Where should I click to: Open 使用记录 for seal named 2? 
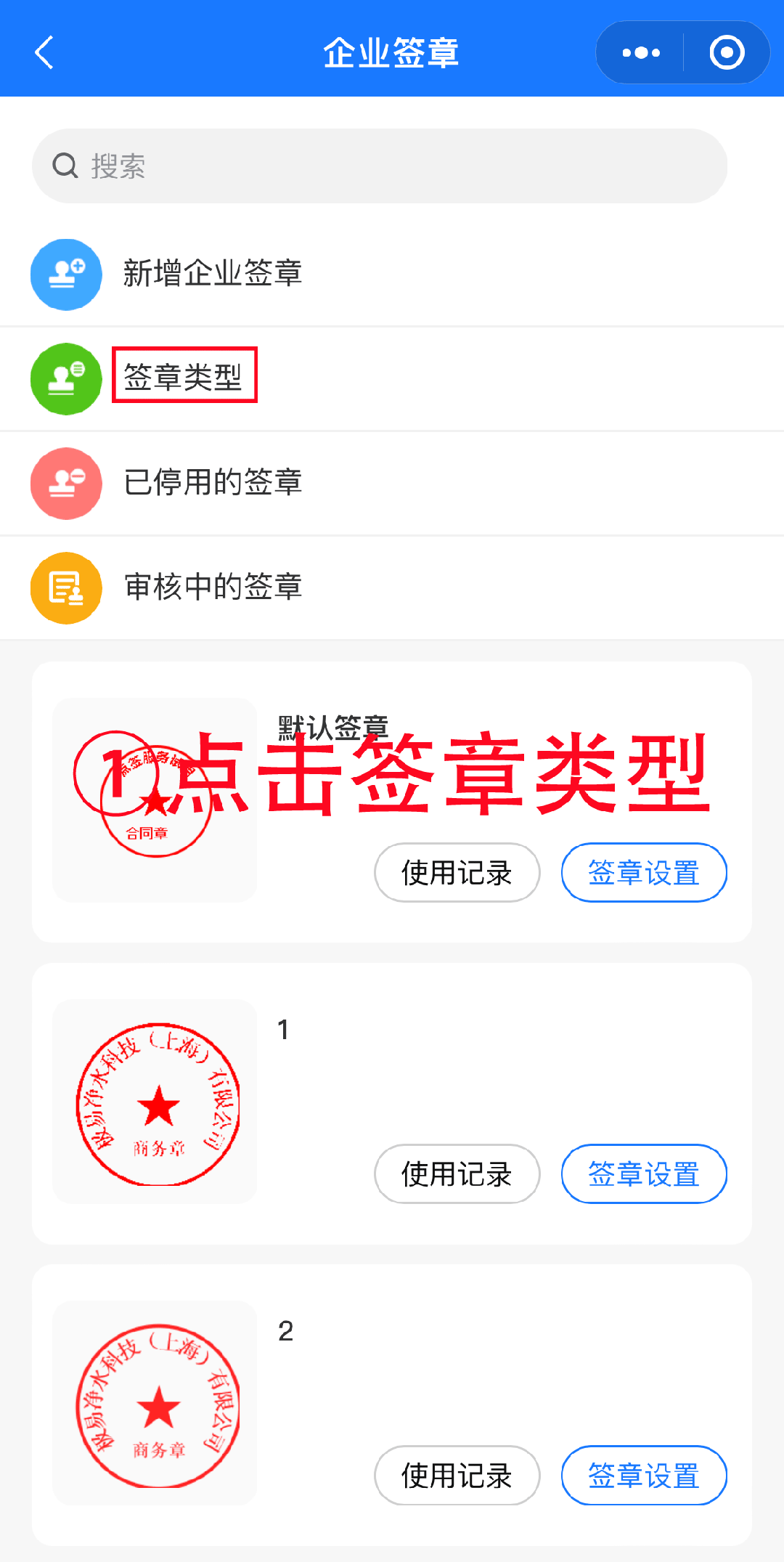click(457, 1475)
